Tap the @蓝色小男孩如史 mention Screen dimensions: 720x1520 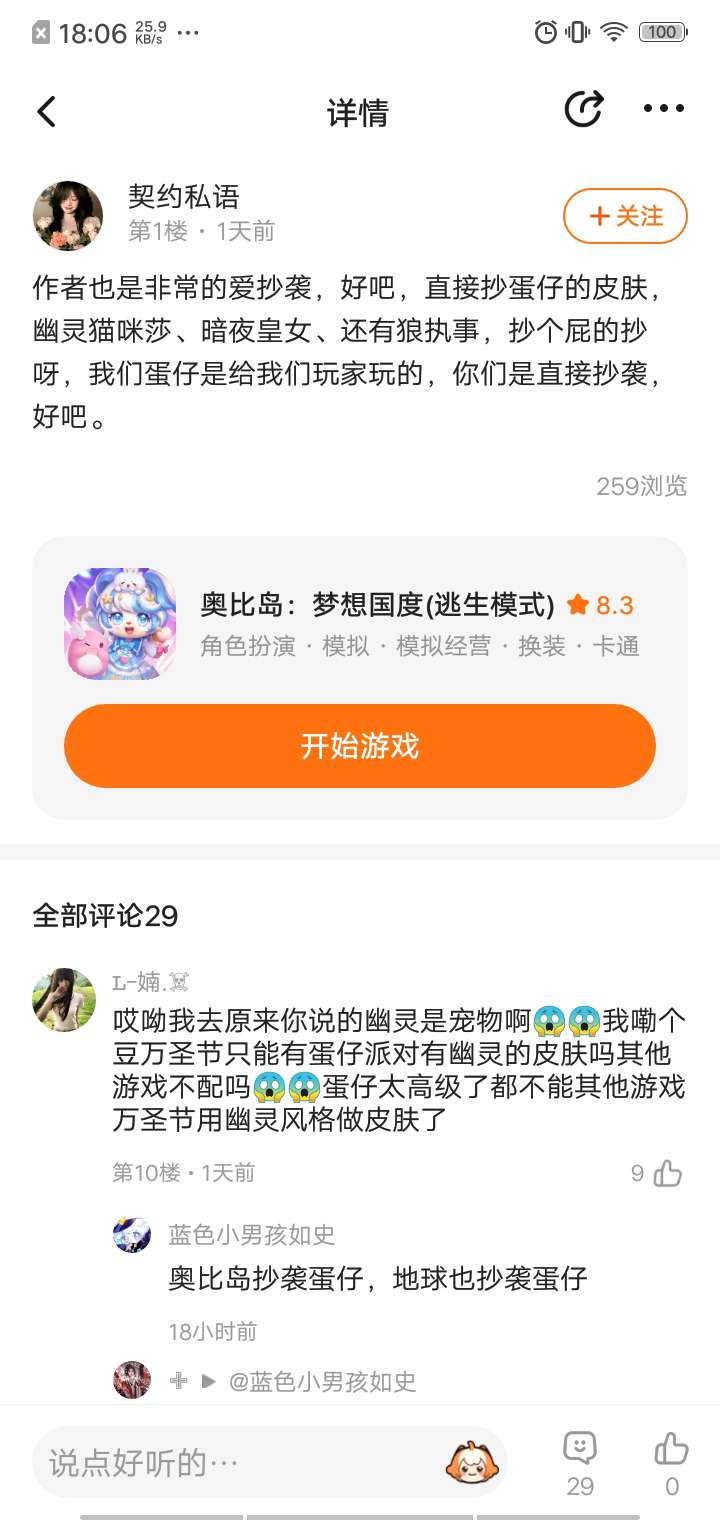(x=322, y=1382)
